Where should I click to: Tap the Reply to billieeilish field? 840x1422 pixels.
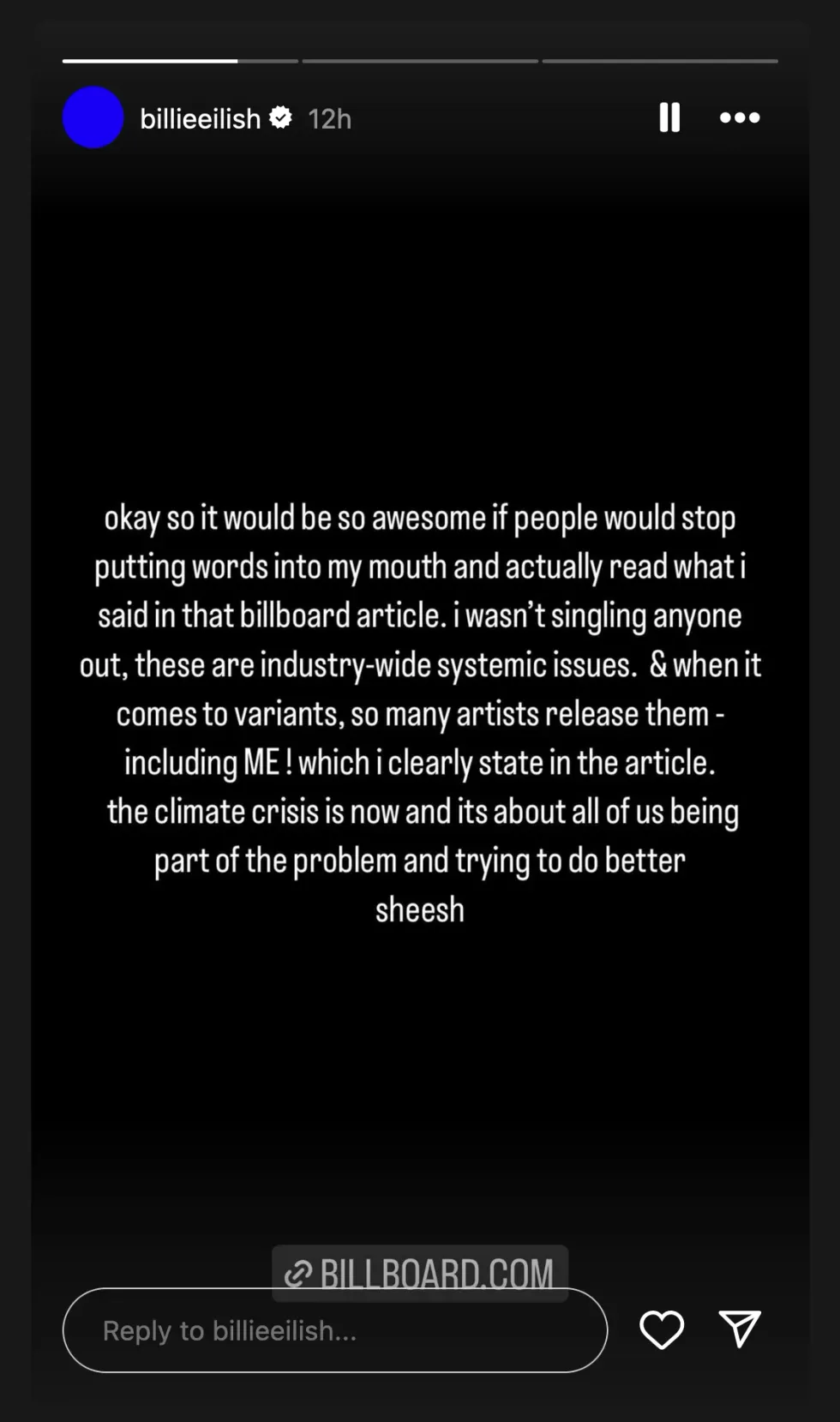tap(334, 1330)
